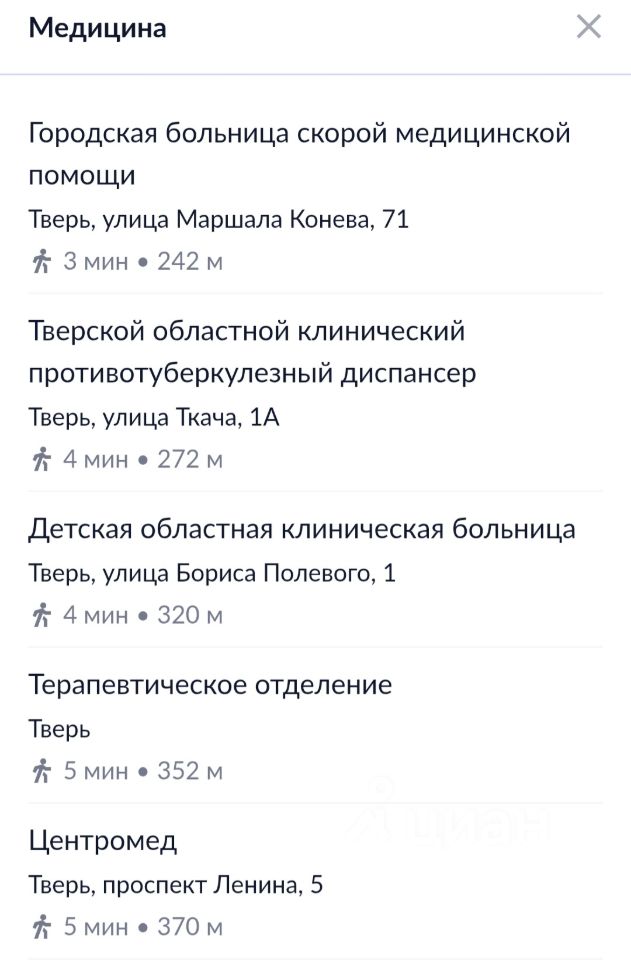Viewport: 631px width, 960px height.
Task: Select Центромед on проспект Ленина
Action: [x=103, y=841]
